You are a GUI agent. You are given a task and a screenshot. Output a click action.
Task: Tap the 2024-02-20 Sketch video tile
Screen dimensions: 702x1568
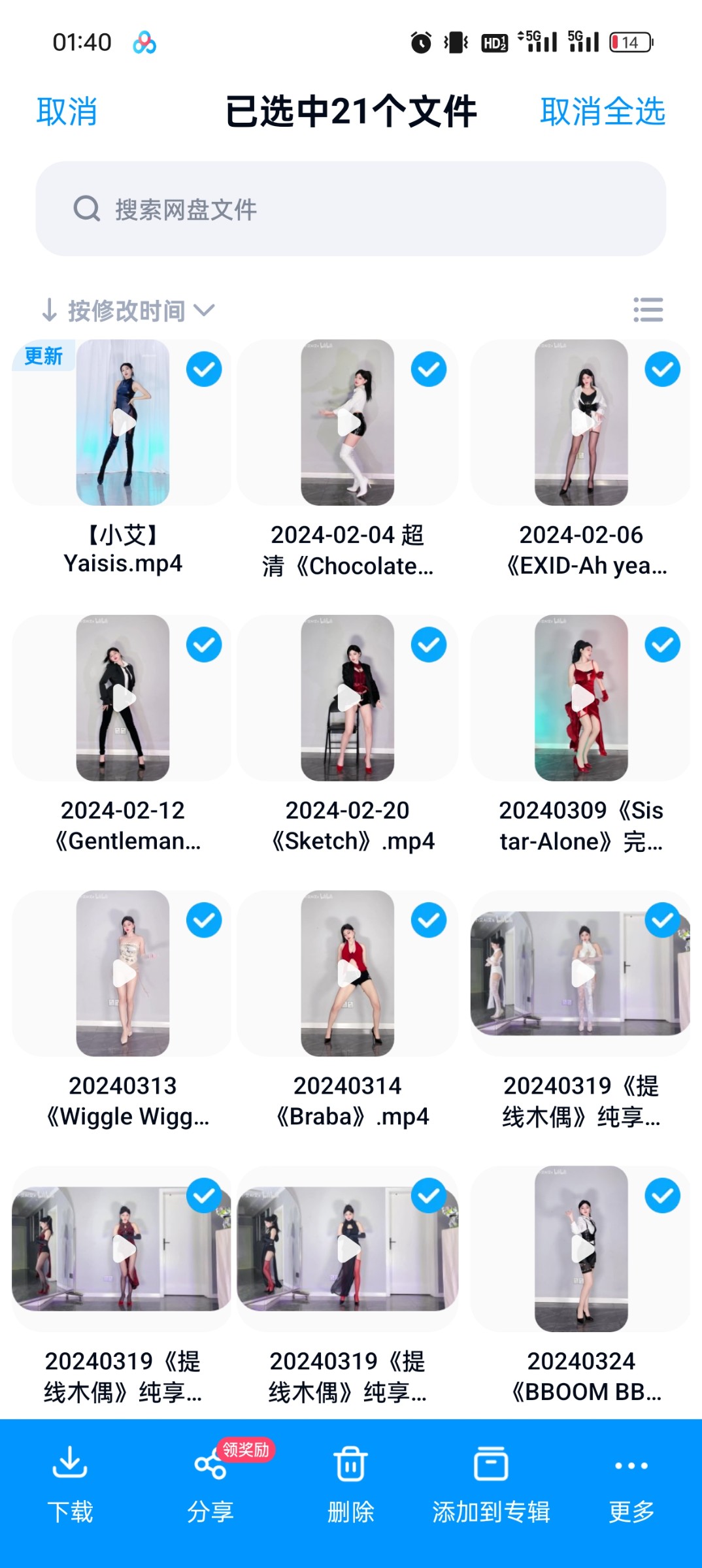click(x=348, y=698)
